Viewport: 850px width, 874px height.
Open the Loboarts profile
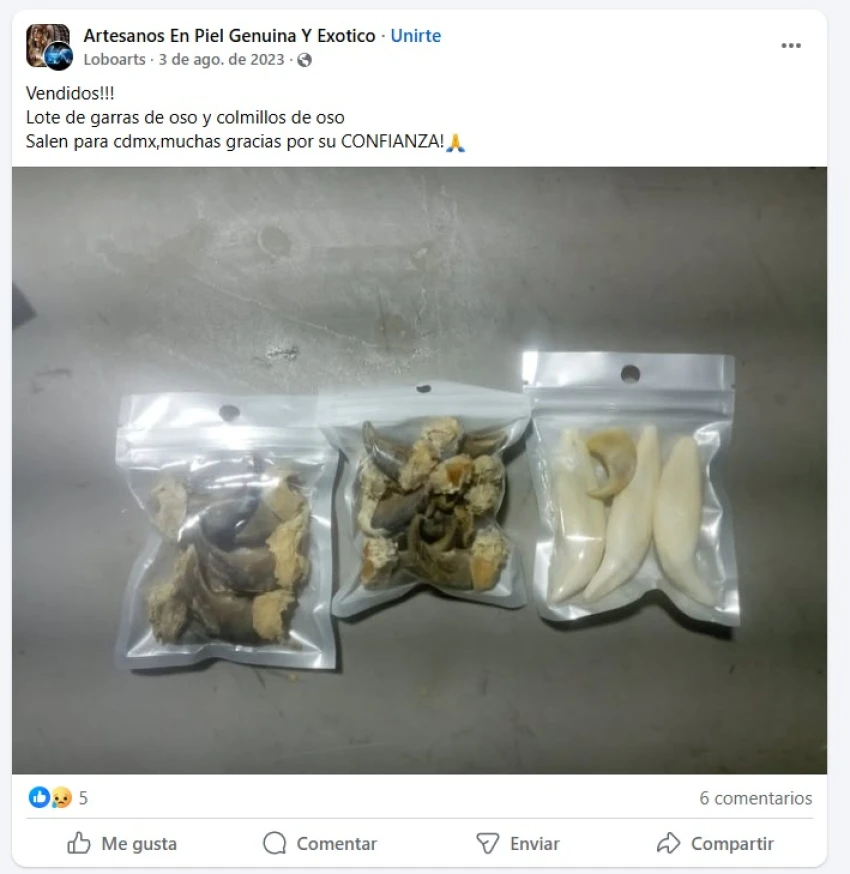[113, 60]
